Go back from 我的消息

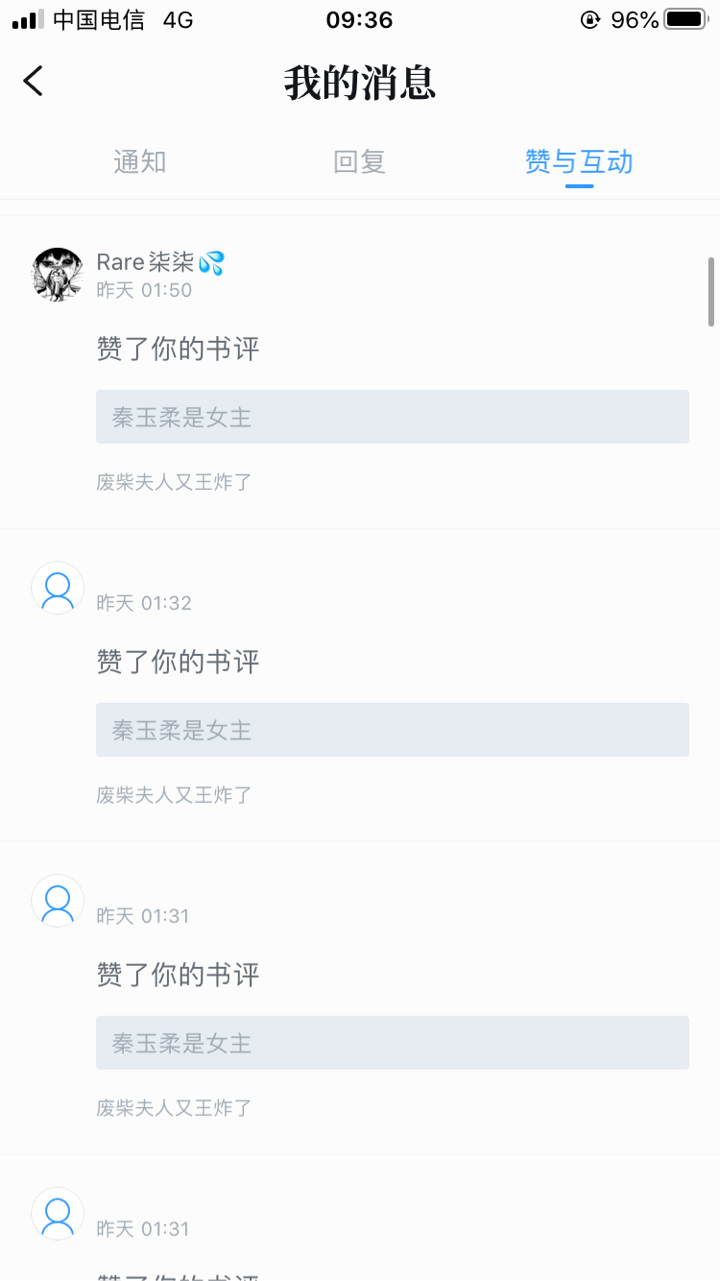[x=34, y=81]
